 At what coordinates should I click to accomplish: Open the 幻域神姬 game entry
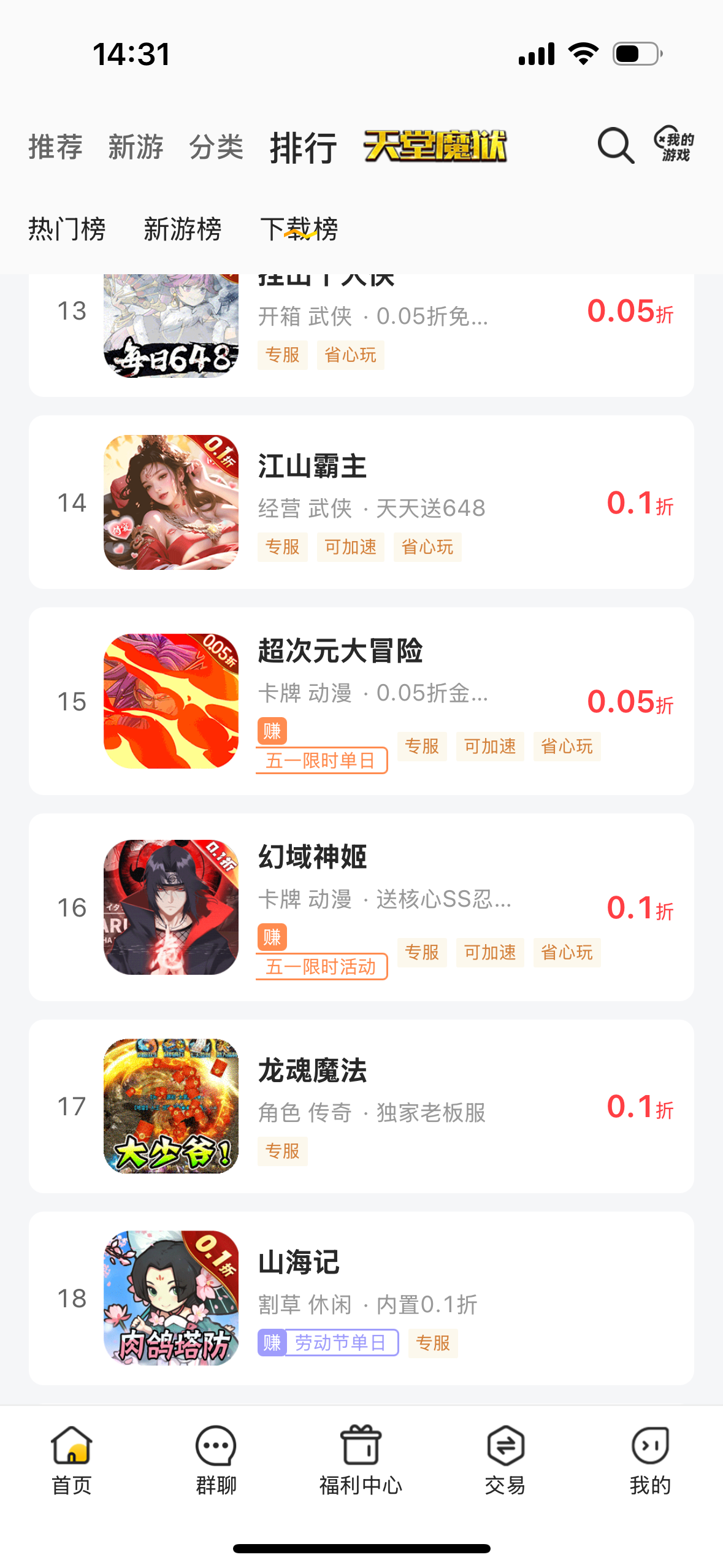click(361, 907)
